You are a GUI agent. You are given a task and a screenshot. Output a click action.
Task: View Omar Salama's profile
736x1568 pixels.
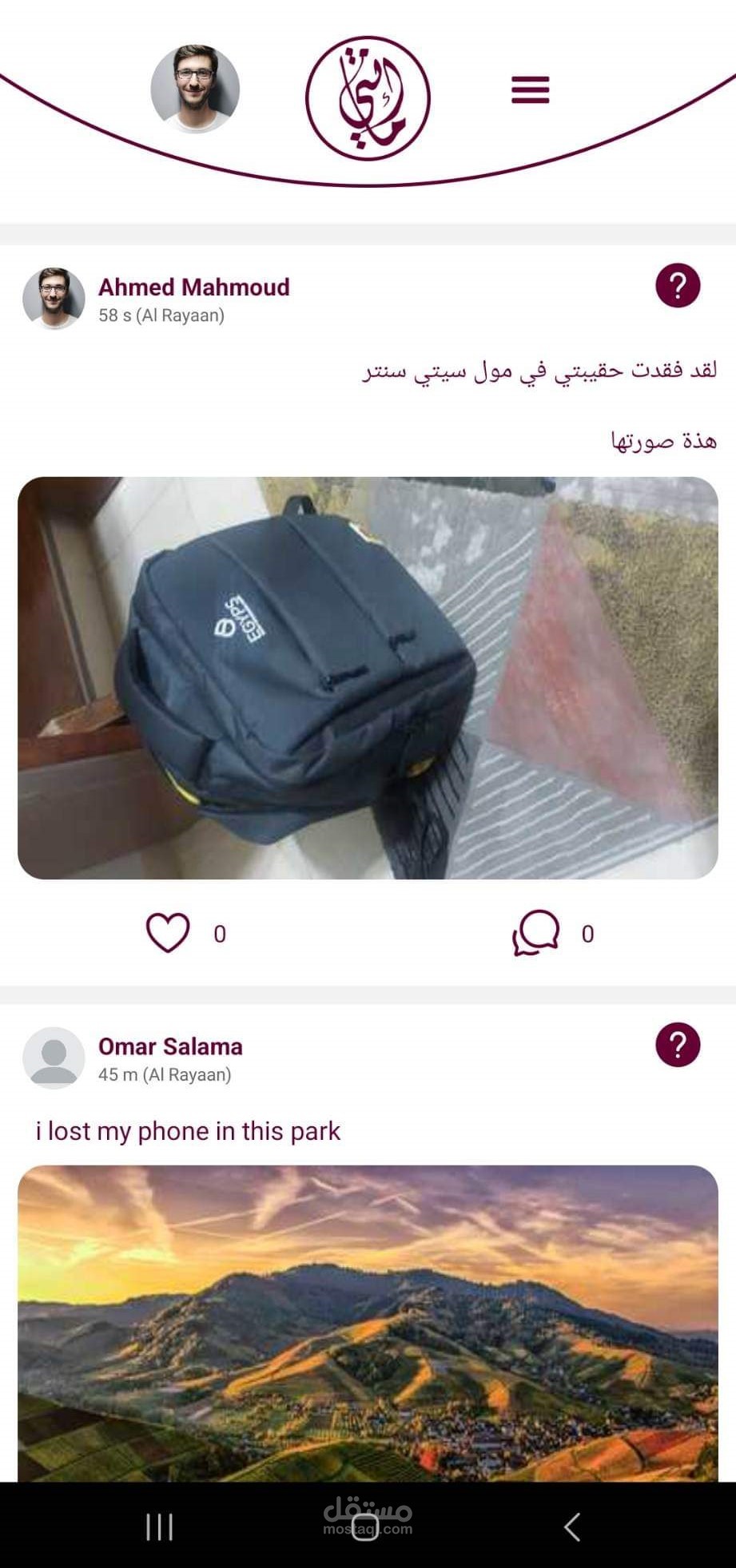170,1046
